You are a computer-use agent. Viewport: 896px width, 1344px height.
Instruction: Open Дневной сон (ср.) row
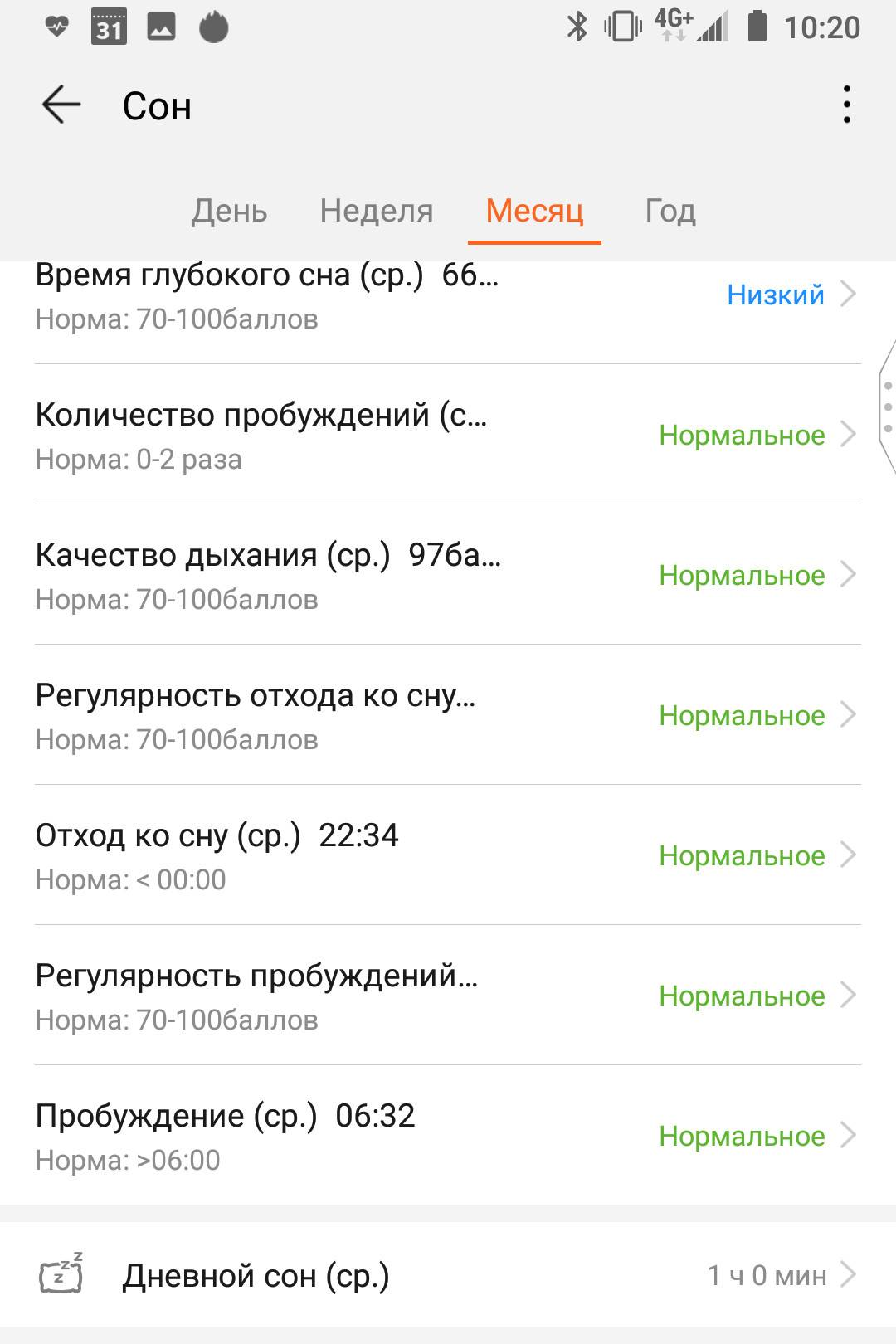[x=448, y=1275]
